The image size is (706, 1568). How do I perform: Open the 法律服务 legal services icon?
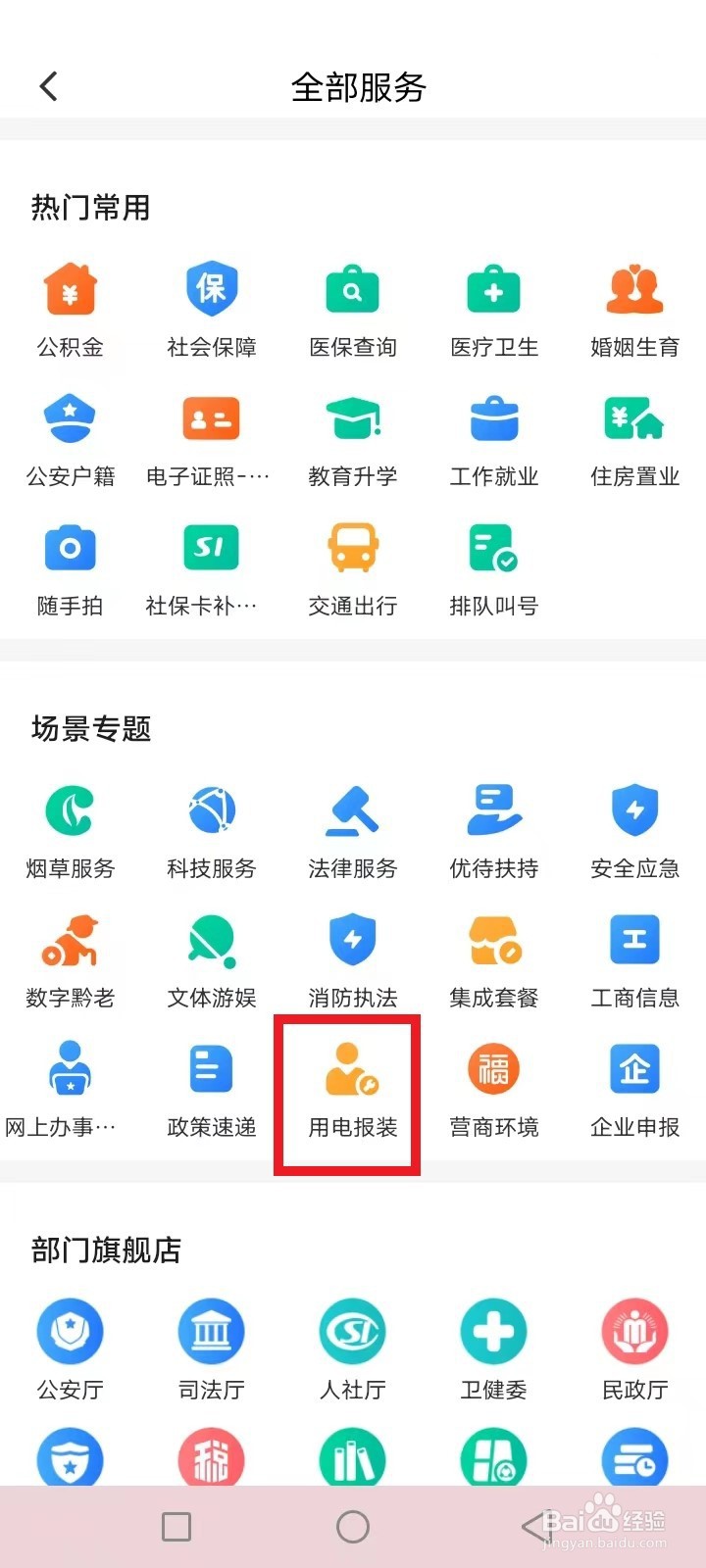coord(352,830)
